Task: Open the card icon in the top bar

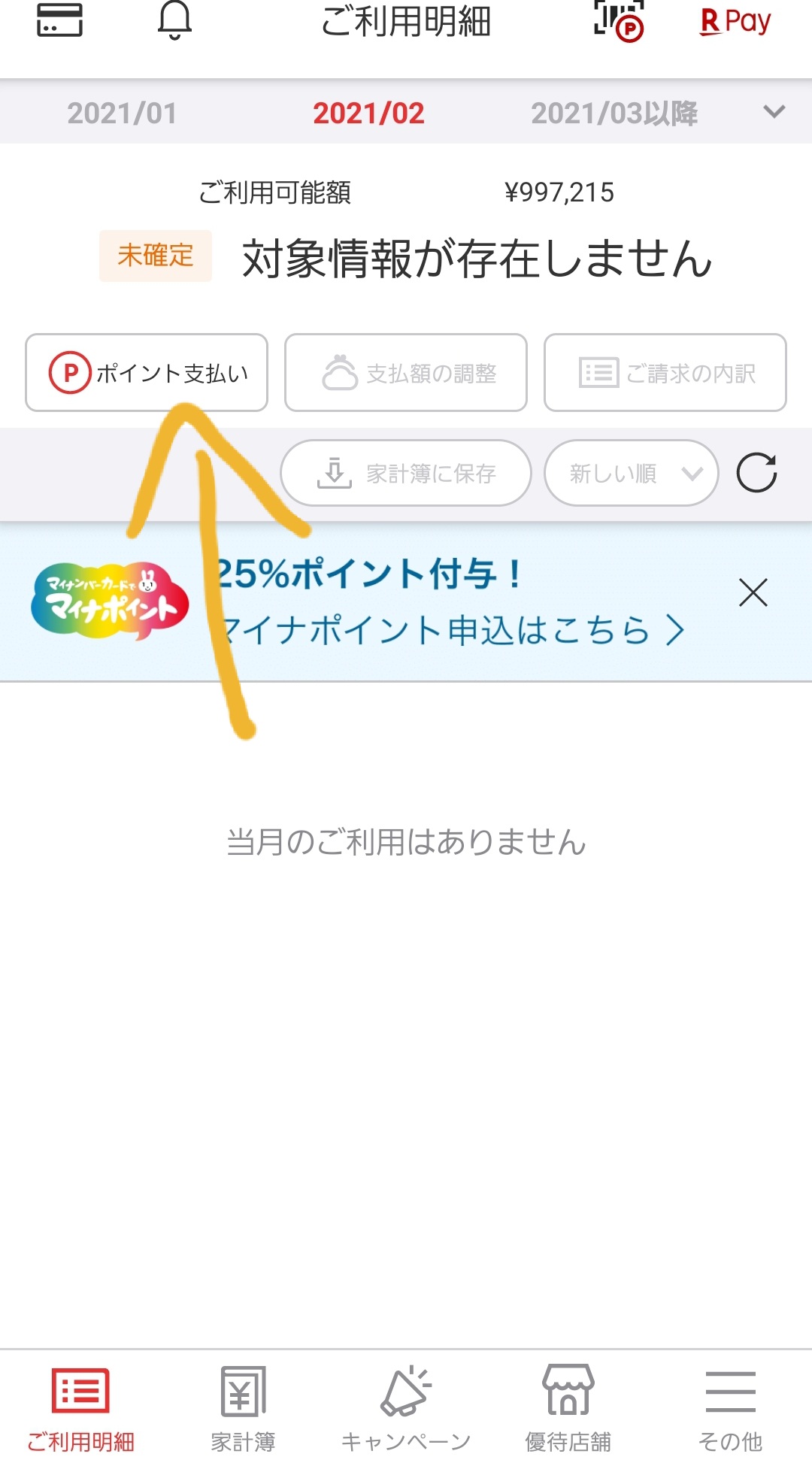Action: click(59, 20)
